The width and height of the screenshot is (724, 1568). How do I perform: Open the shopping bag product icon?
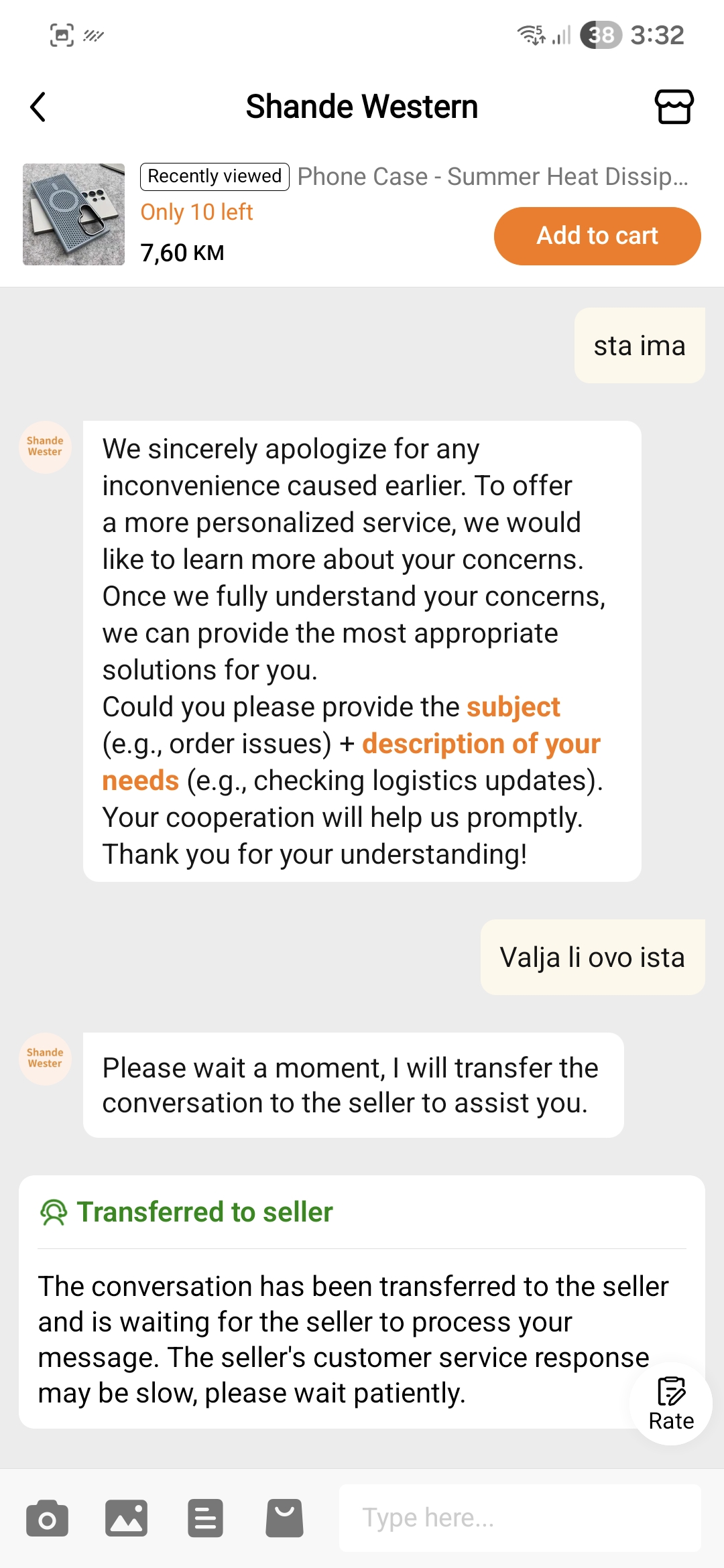click(284, 1518)
